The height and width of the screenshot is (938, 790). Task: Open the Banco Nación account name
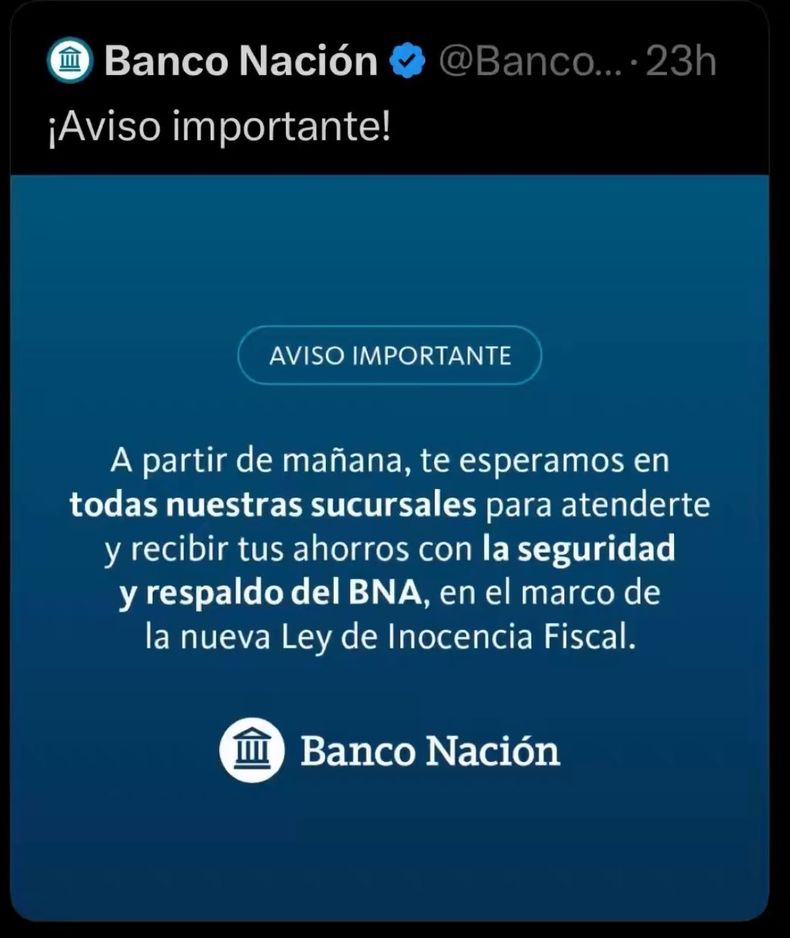240,62
